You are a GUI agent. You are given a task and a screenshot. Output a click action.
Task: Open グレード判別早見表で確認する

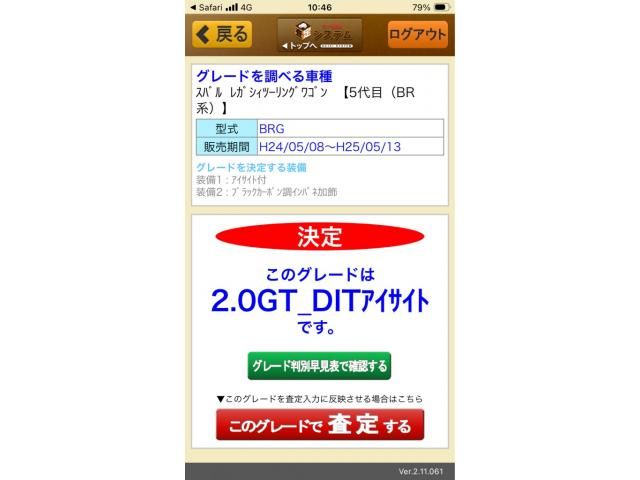(x=319, y=366)
